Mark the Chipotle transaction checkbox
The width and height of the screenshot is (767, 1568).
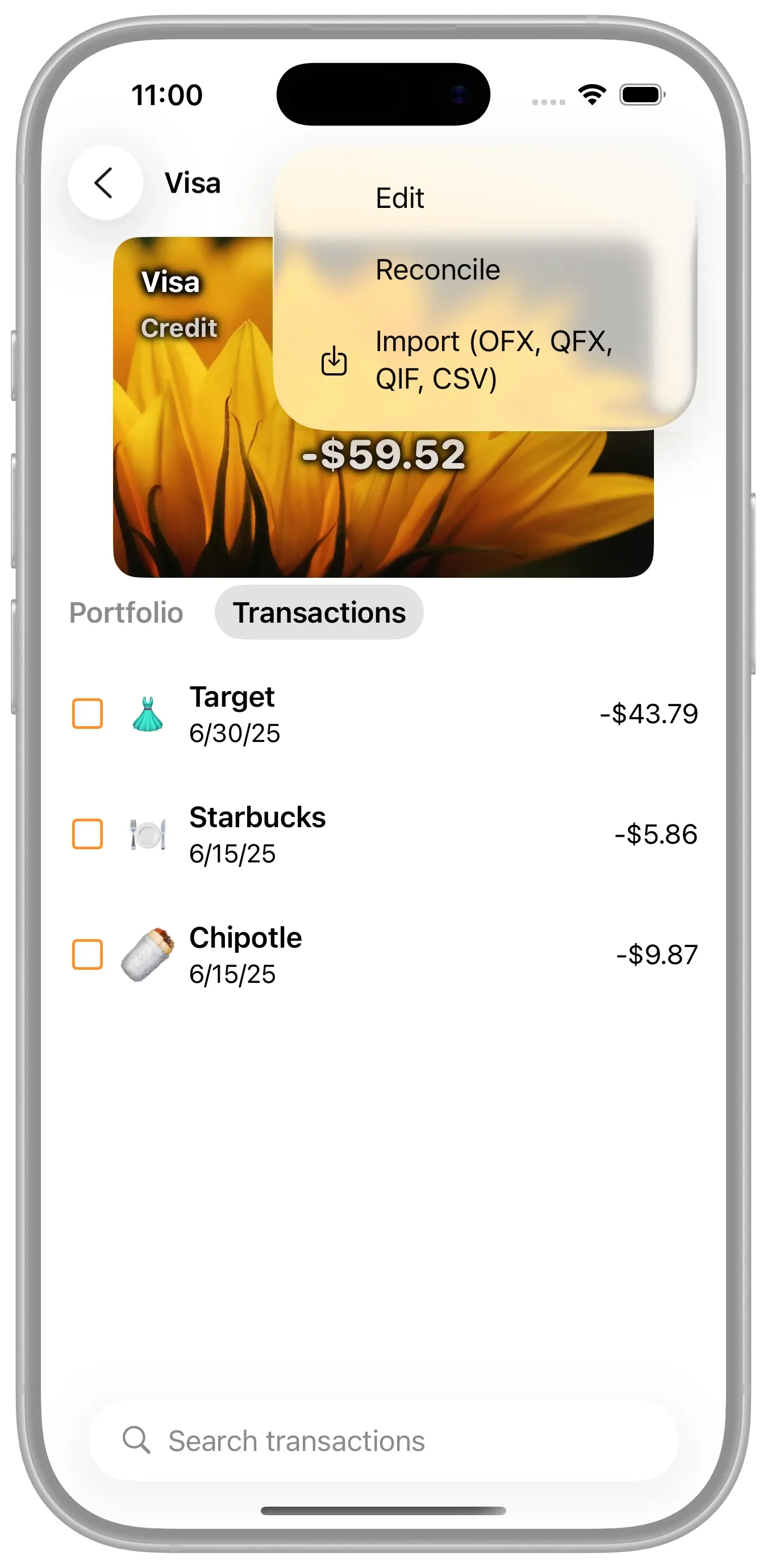(x=87, y=954)
